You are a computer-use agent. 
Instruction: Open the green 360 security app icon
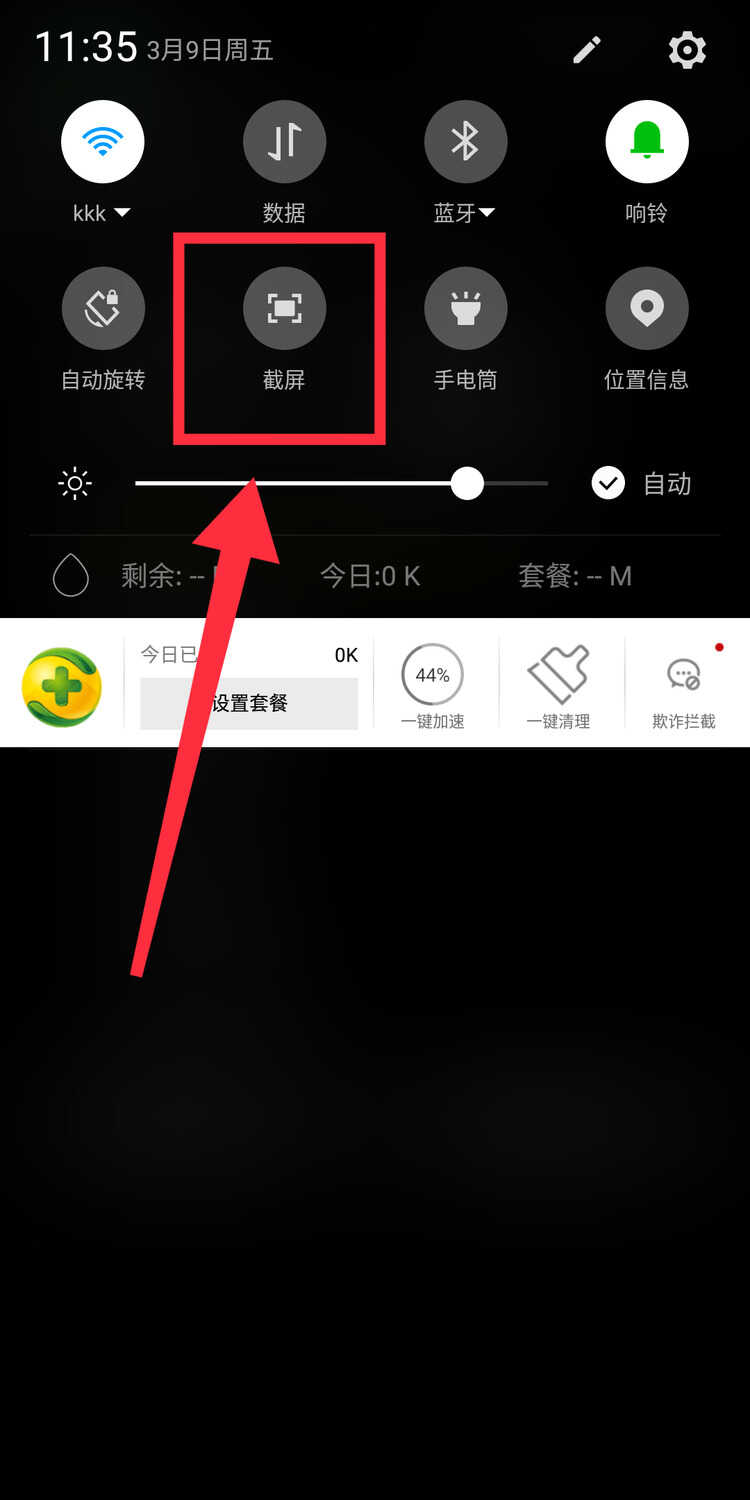coord(62,686)
